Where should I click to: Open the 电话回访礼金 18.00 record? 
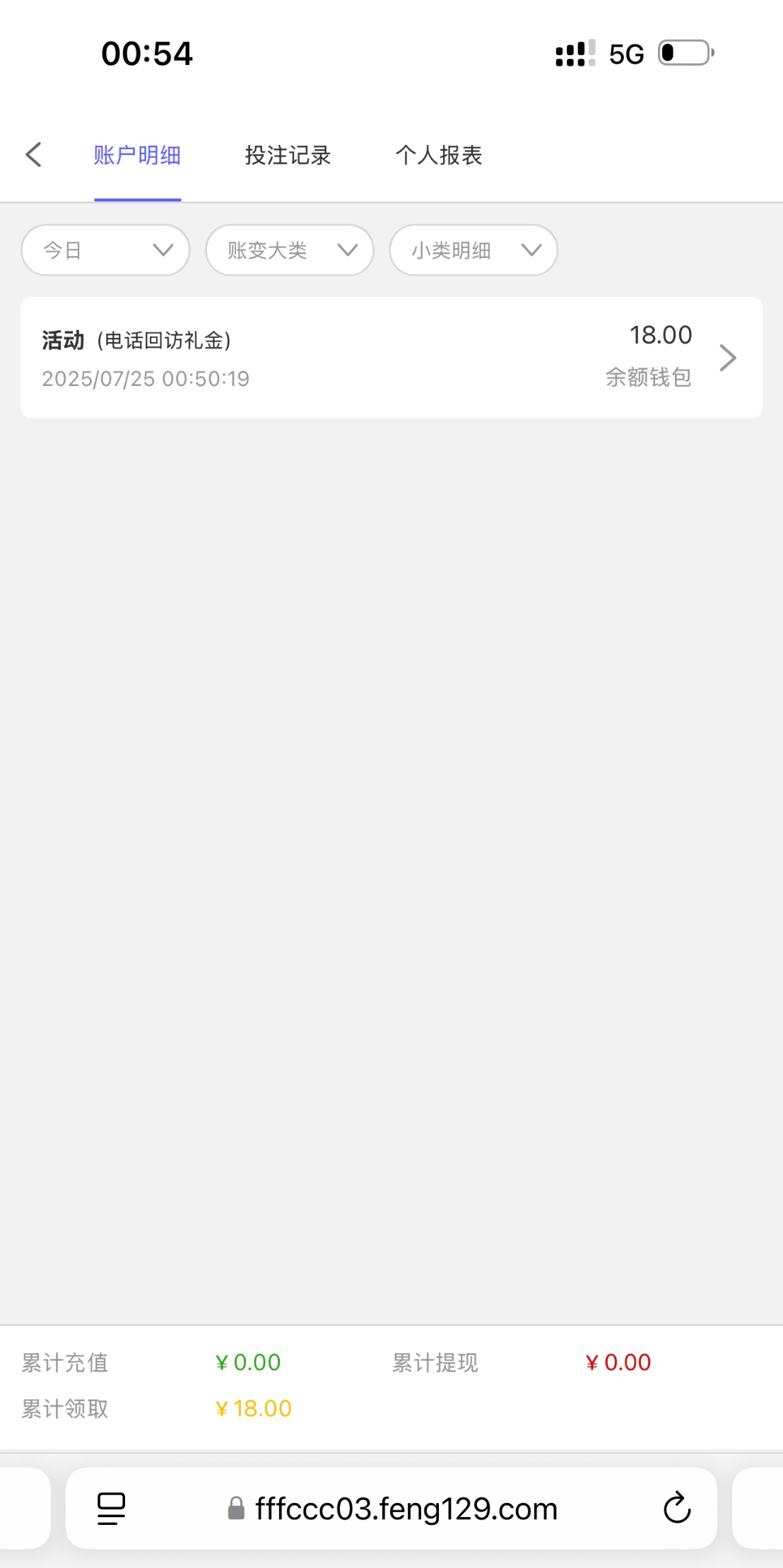pyautogui.click(x=391, y=358)
